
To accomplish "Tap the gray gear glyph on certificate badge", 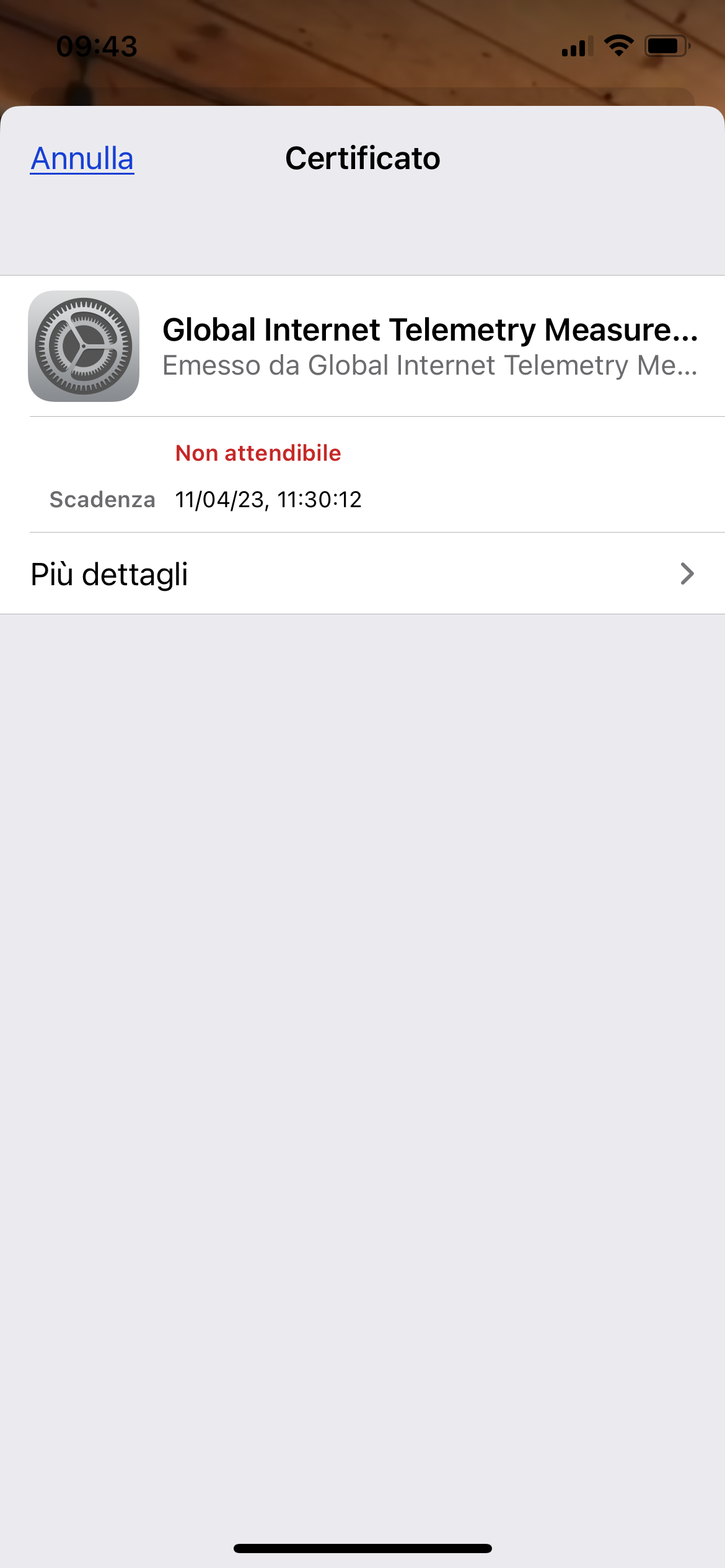I will pos(84,346).
